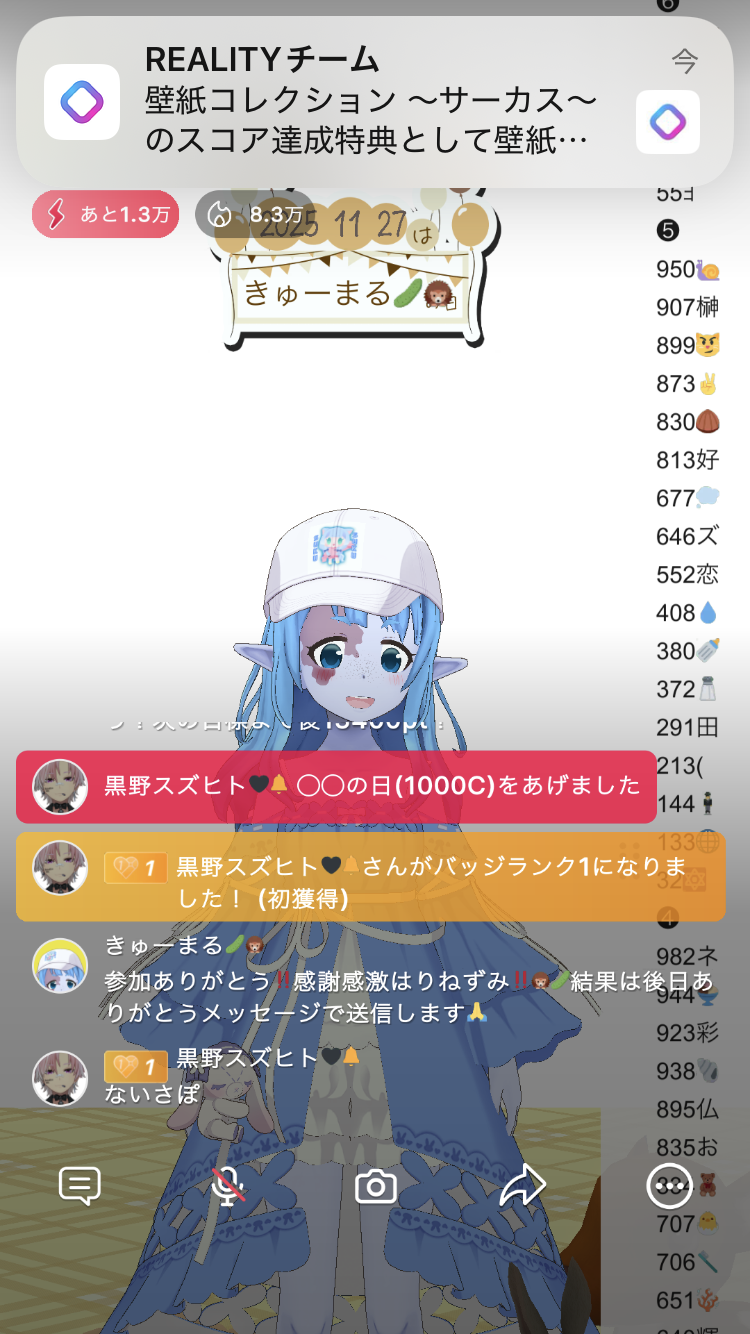
Task: Open the 8.3万 flame points chip
Action: pos(255,214)
